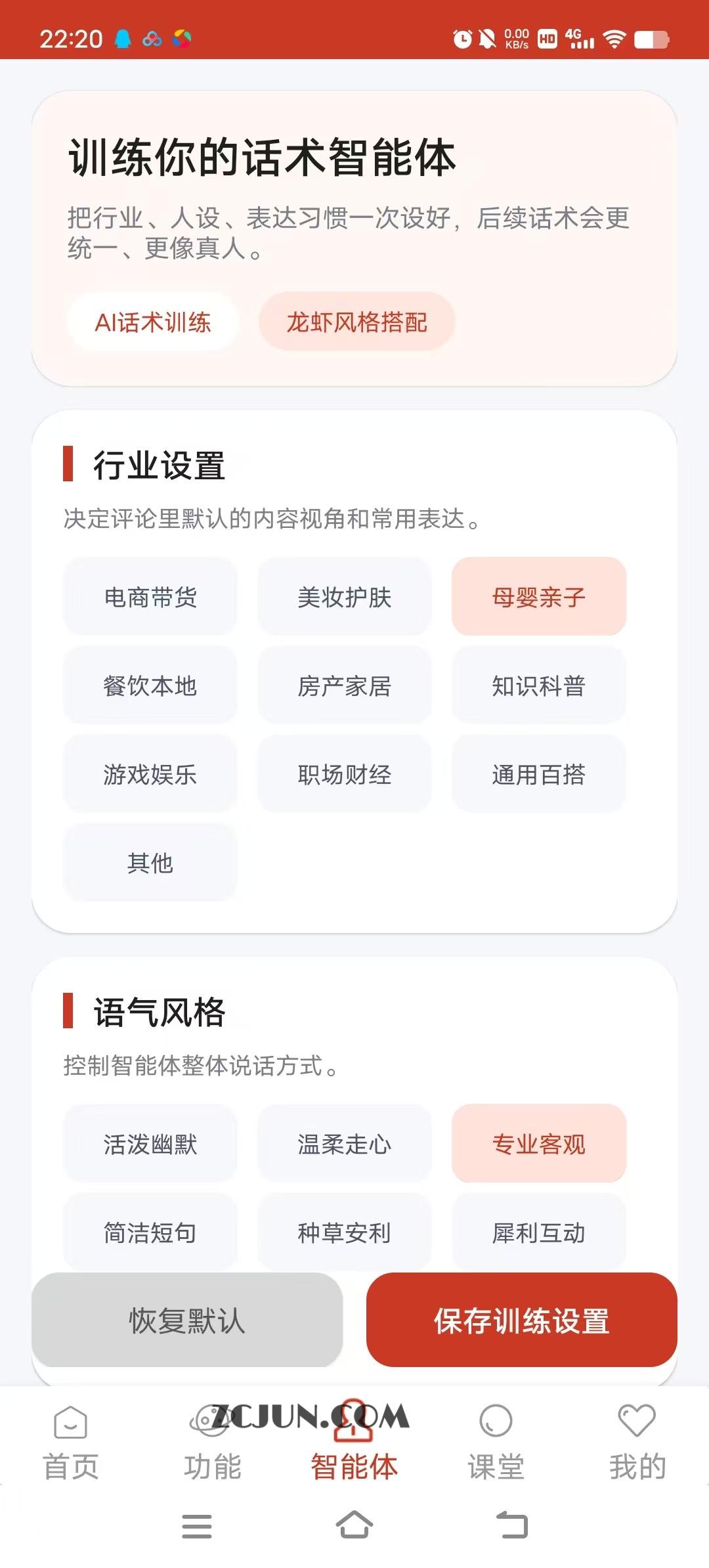Screen dimensions: 709x1568
Task: Choose 知识科普 industry
Action: [x=538, y=686]
